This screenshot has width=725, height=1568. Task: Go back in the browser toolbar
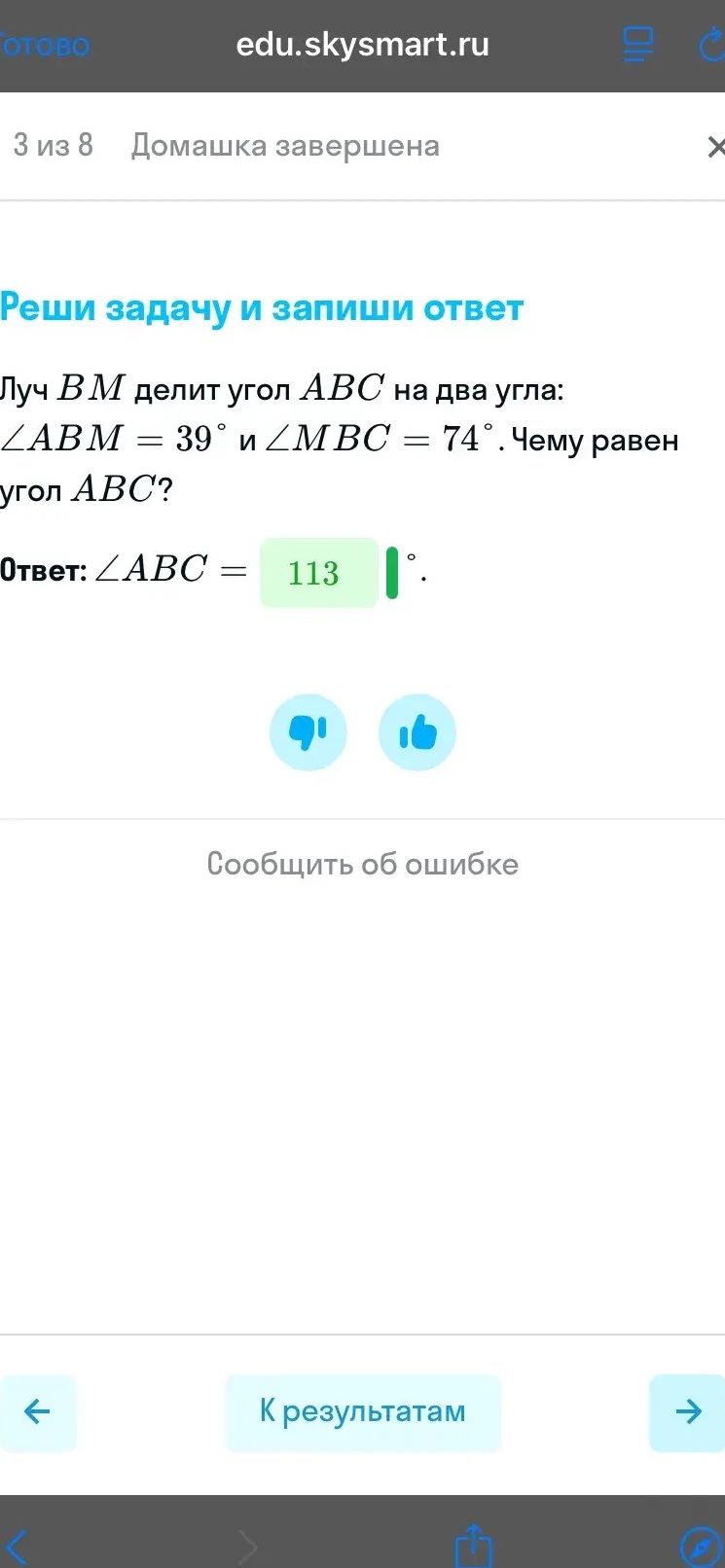(16, 1546)
